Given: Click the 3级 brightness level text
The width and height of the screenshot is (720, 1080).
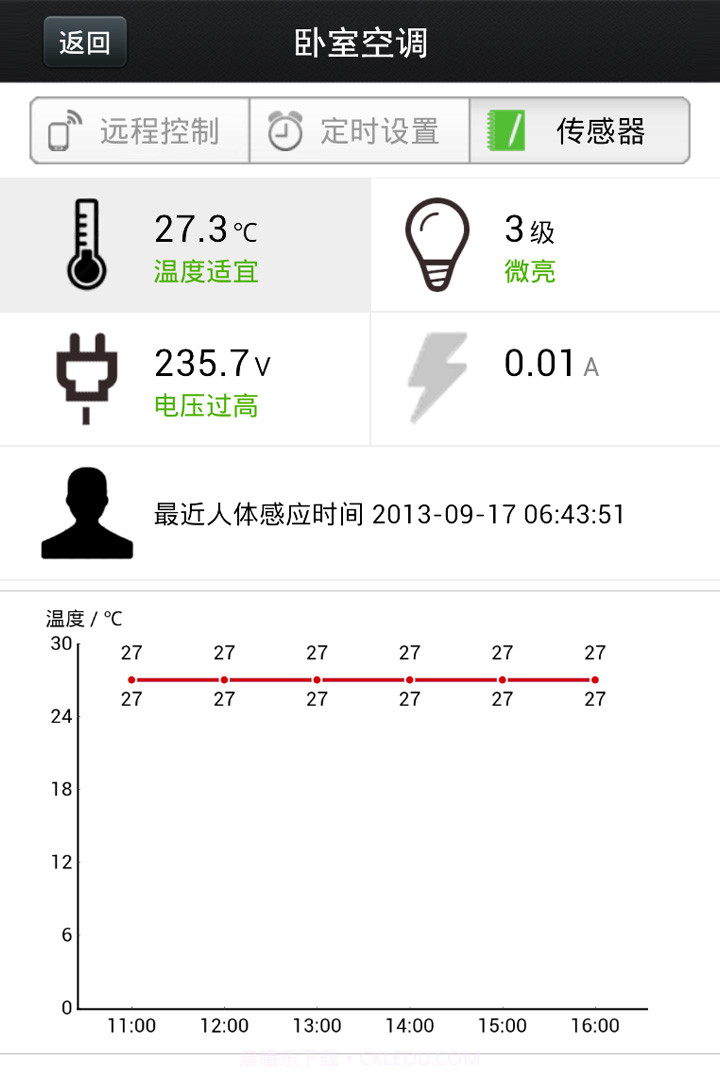Looking at the screenshot, I should point(528,230).
